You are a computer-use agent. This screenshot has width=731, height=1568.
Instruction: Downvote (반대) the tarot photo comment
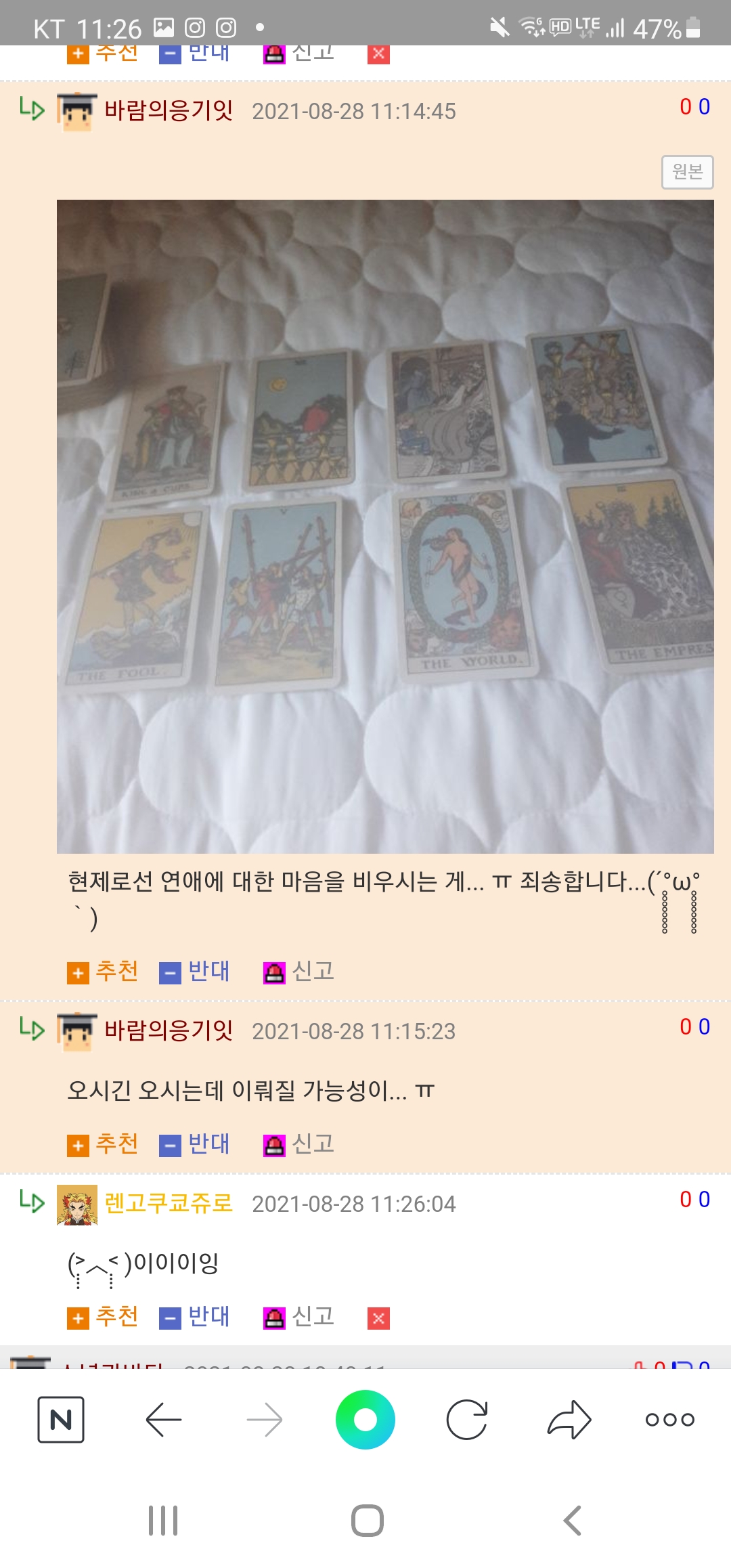[x=195, y=972]
